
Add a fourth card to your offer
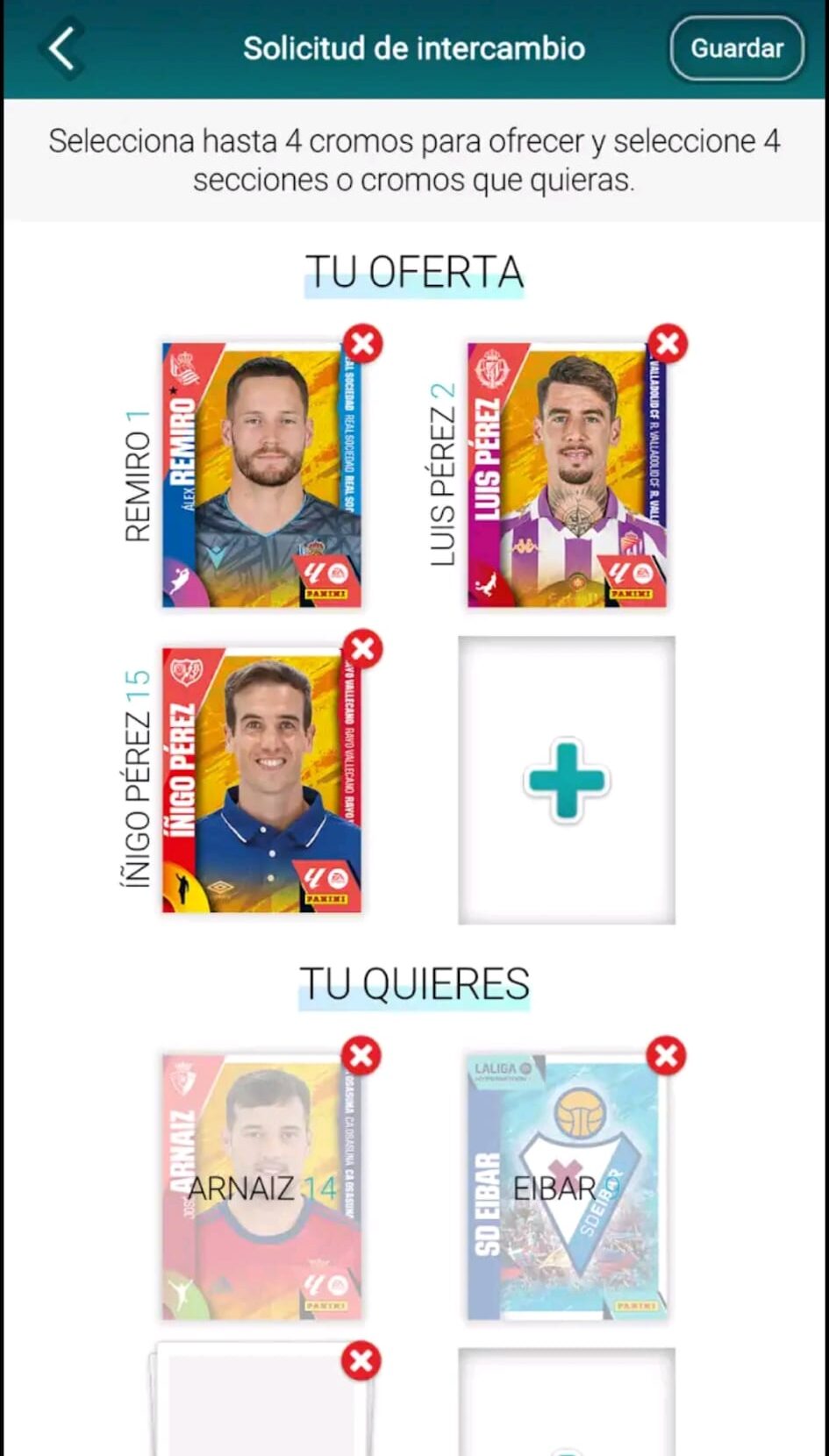click(567, 781)
